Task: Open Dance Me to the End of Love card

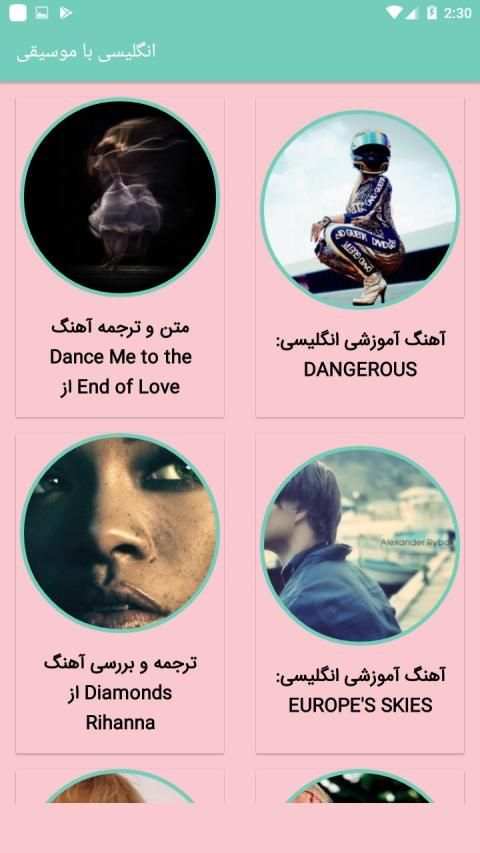Action: pos(120,257)
